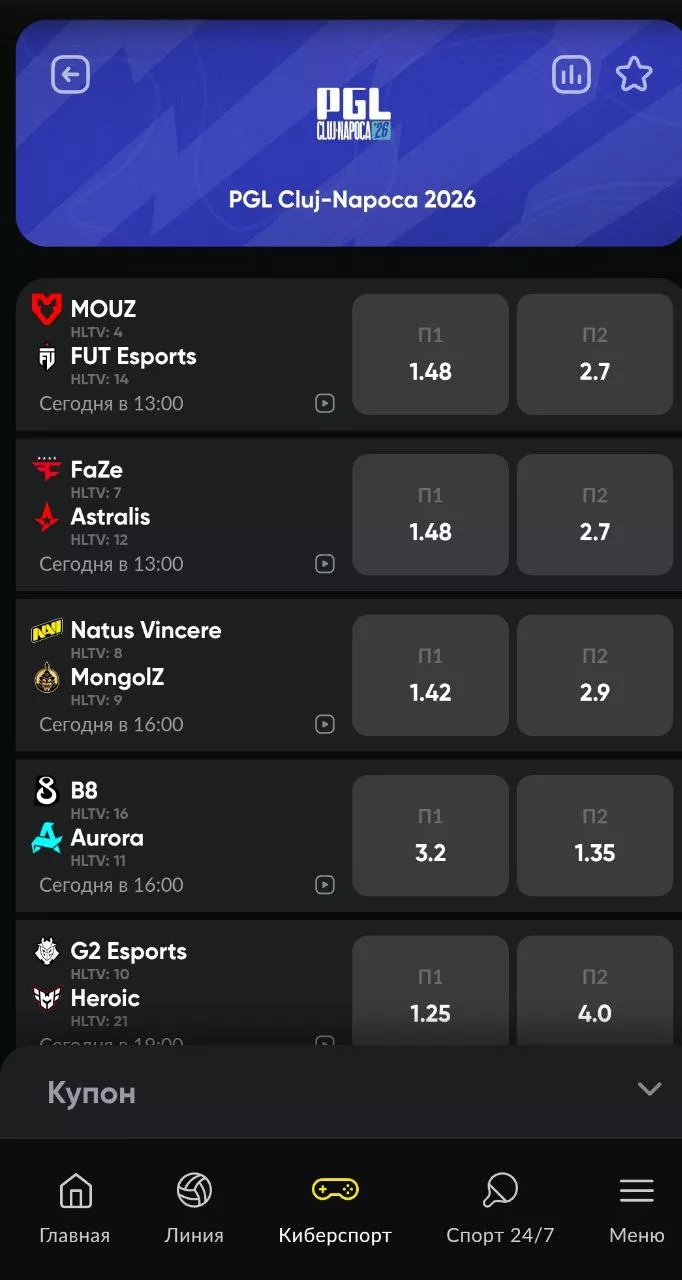The height and width of the screenshot is (1280, 682).
Task: Add PGL Cluj-Napoca 2026 to favorites
Action: [x=634, y=74]
